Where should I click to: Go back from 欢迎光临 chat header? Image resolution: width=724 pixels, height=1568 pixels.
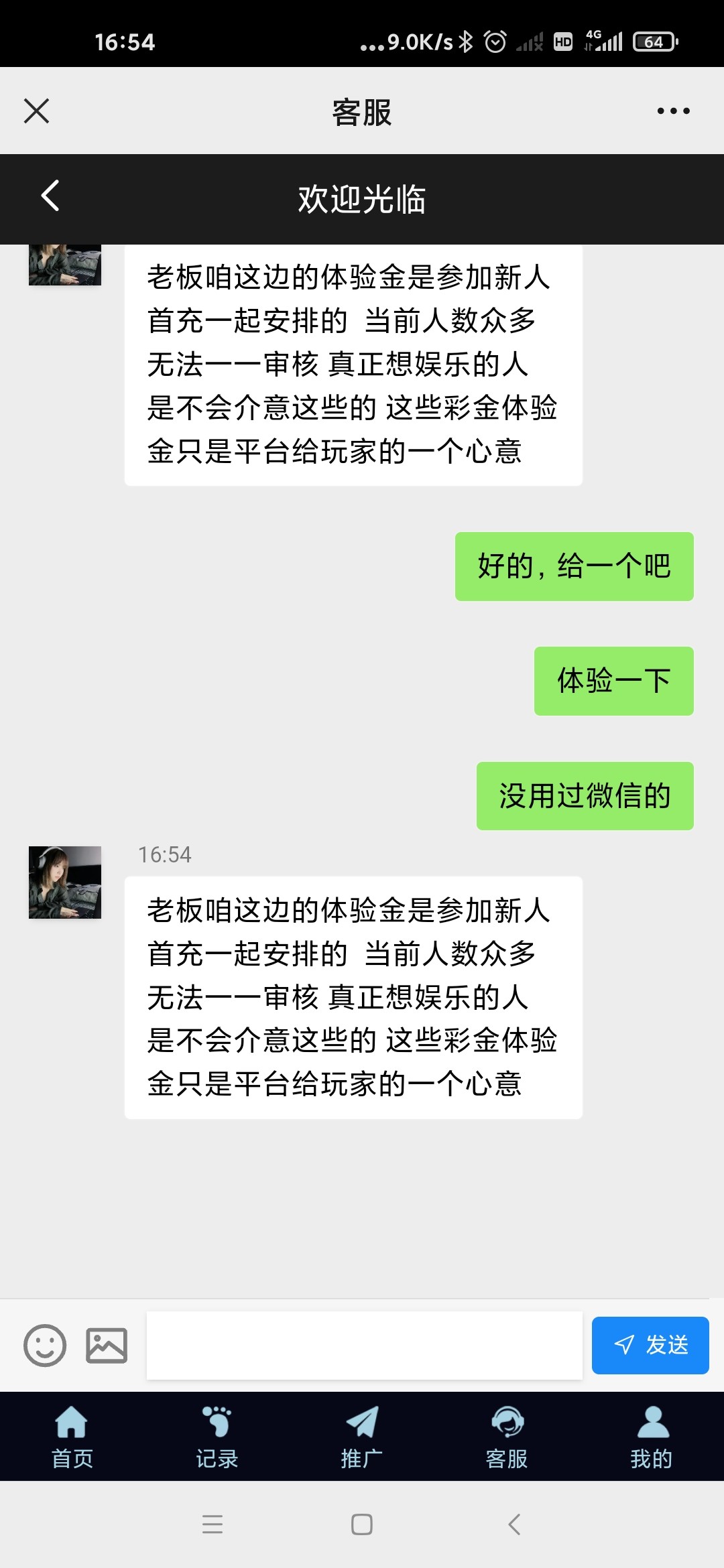pos(50,196)
